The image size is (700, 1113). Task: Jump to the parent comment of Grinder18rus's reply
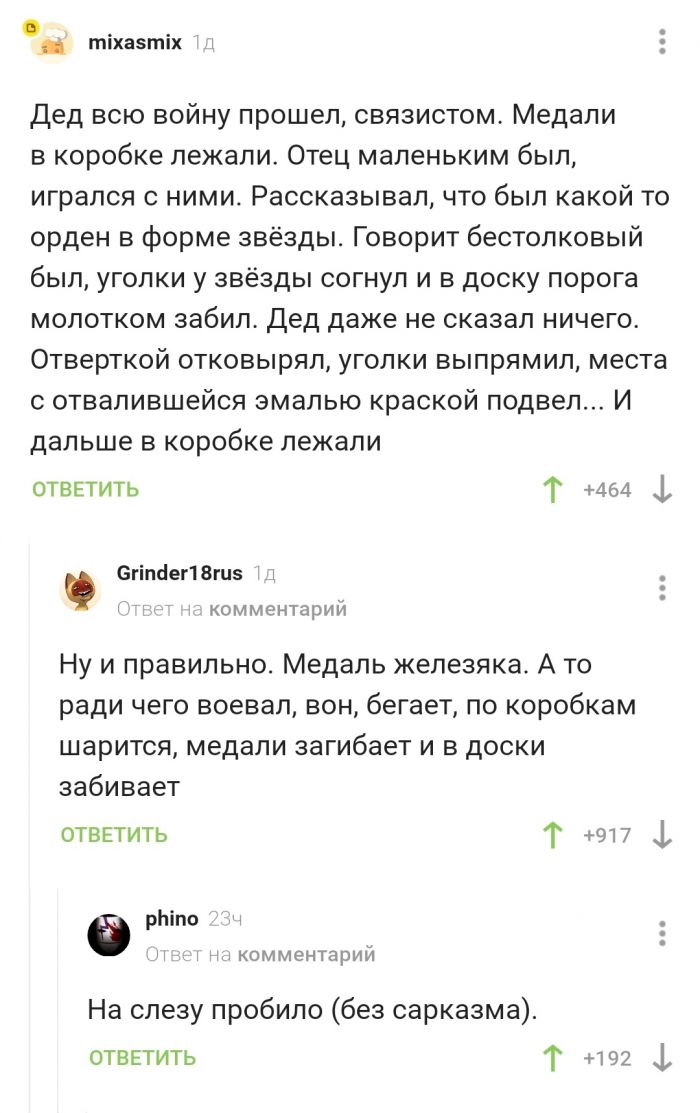click(x=277, y=608)
